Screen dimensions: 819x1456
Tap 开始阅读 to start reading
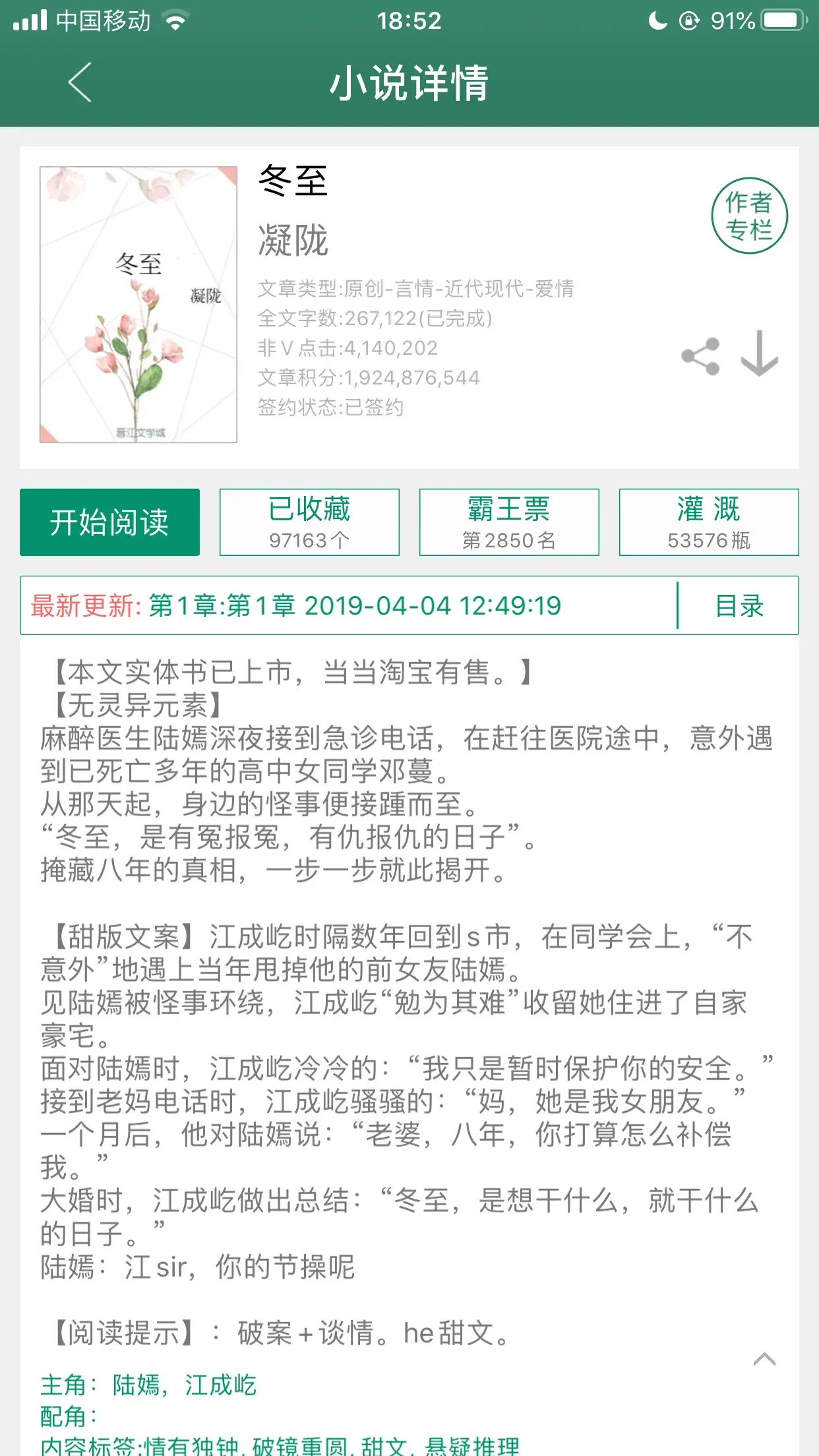point(109,522)
